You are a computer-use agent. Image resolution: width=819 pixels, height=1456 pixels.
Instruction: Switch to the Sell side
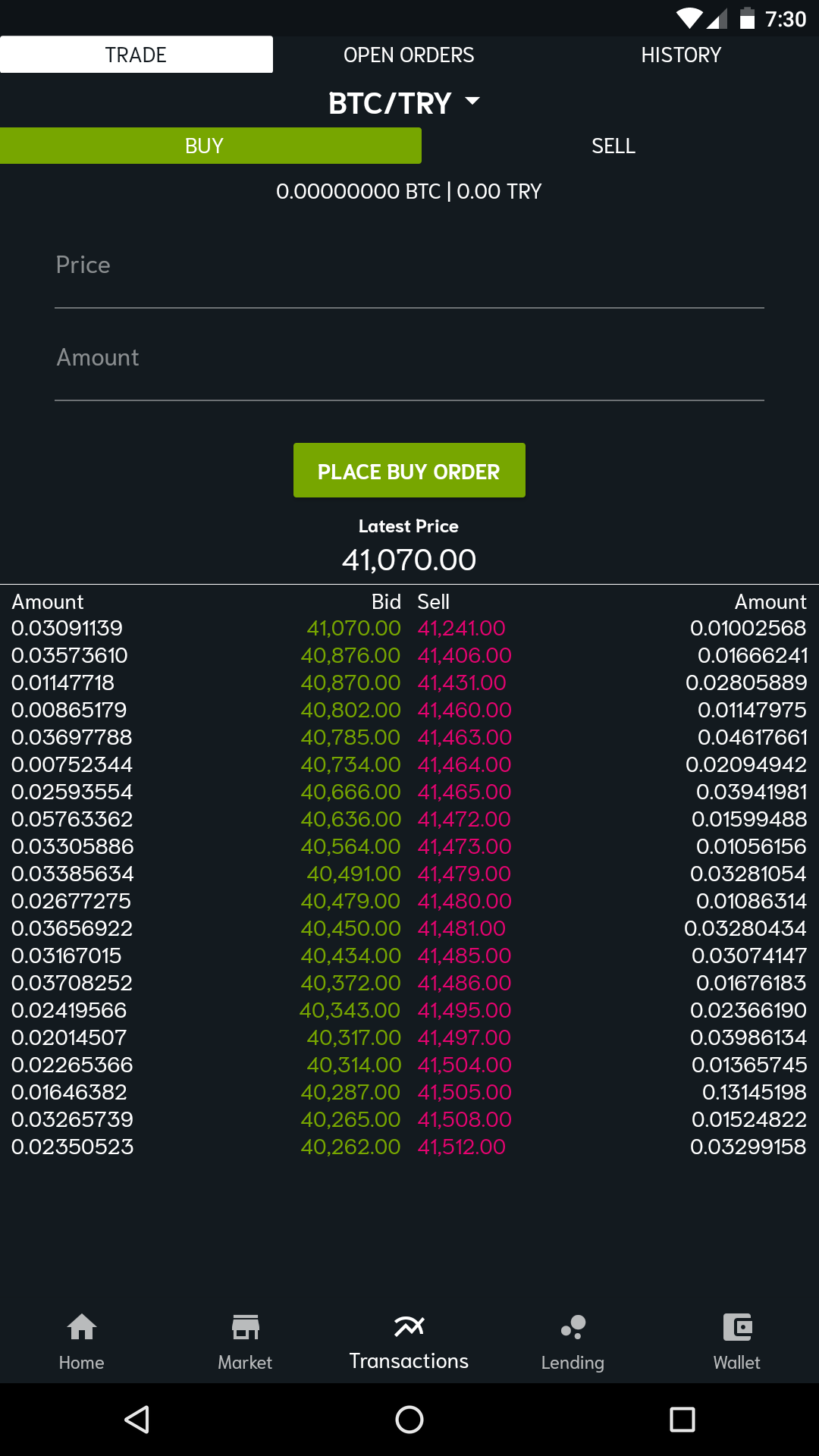pos(613,146)
